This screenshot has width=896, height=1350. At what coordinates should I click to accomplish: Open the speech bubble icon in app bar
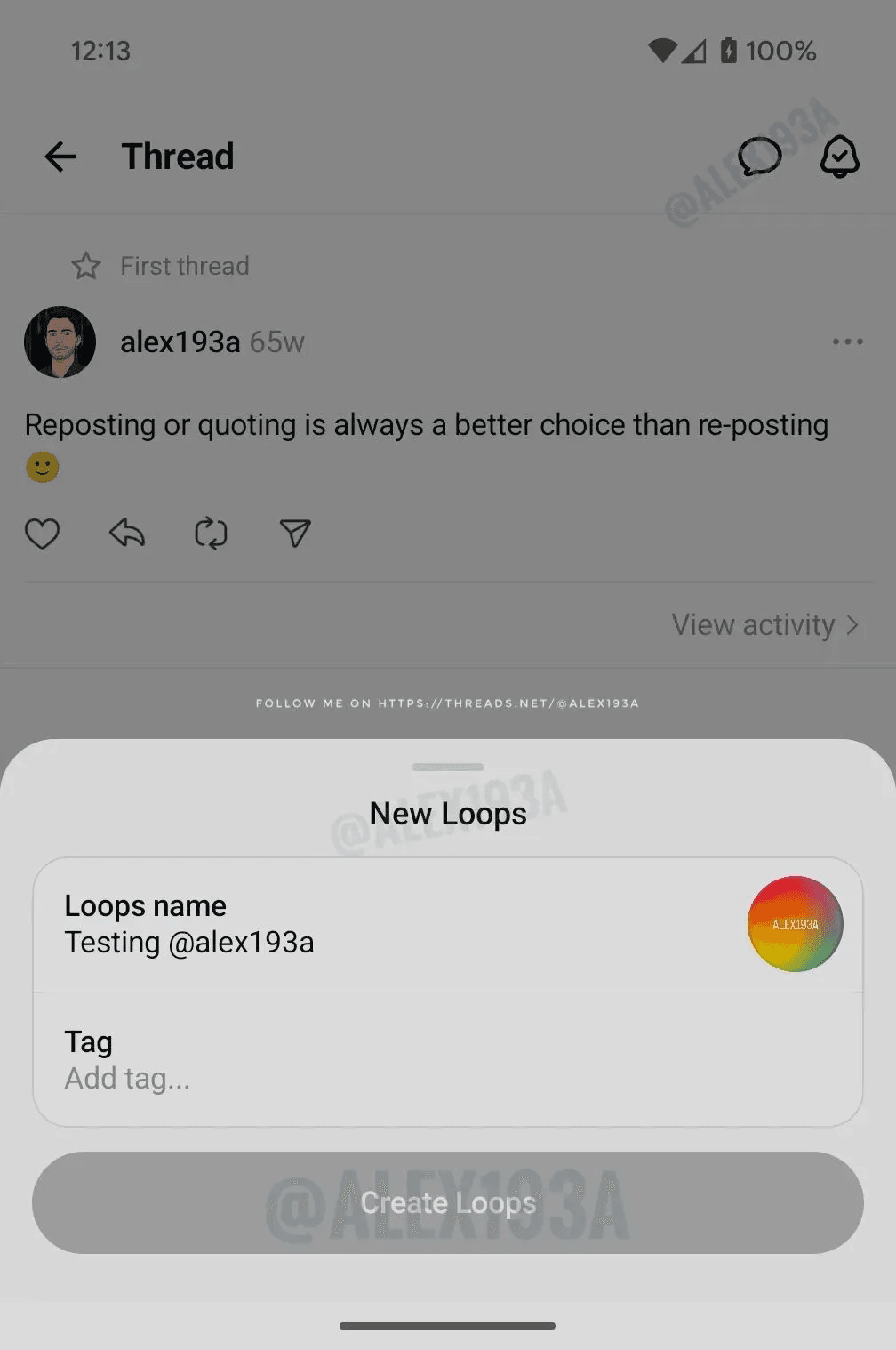(760, 157)
